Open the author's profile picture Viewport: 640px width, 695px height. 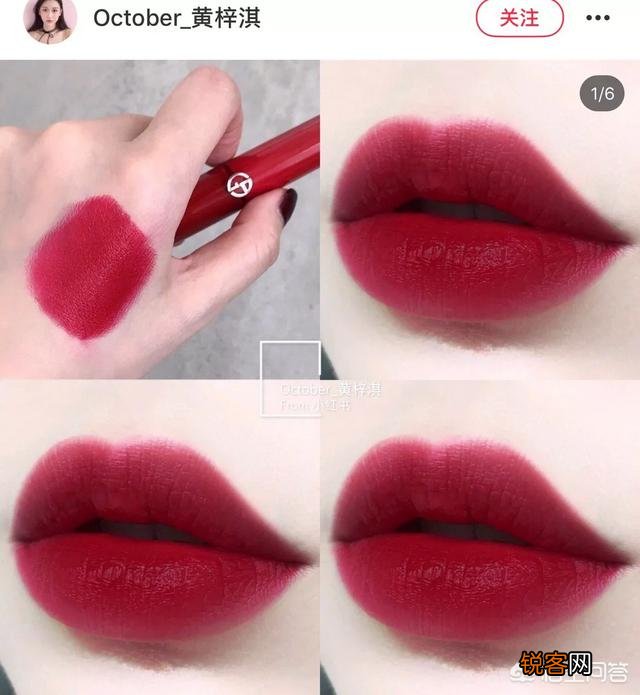click(49, 18)
